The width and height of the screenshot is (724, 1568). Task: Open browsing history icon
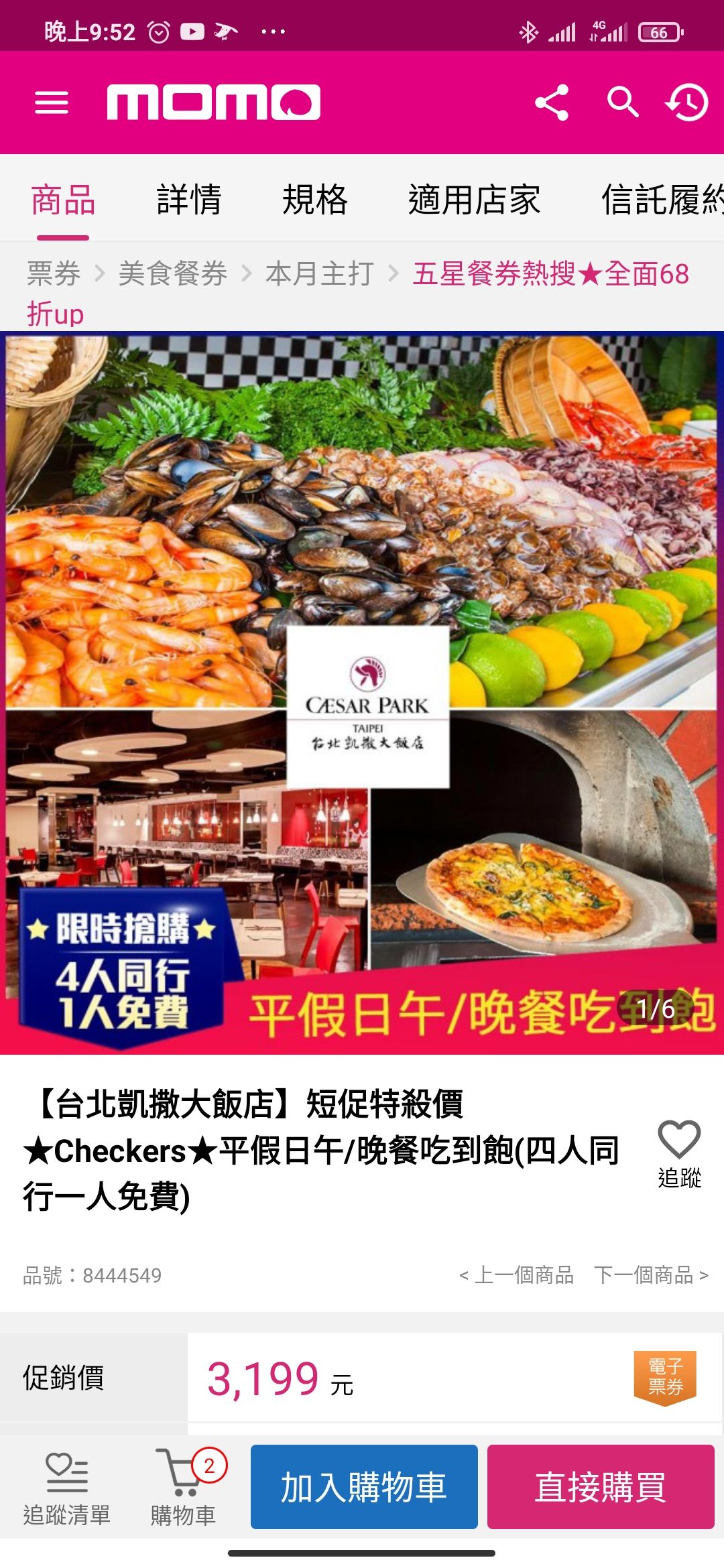(x=687, y=103)
